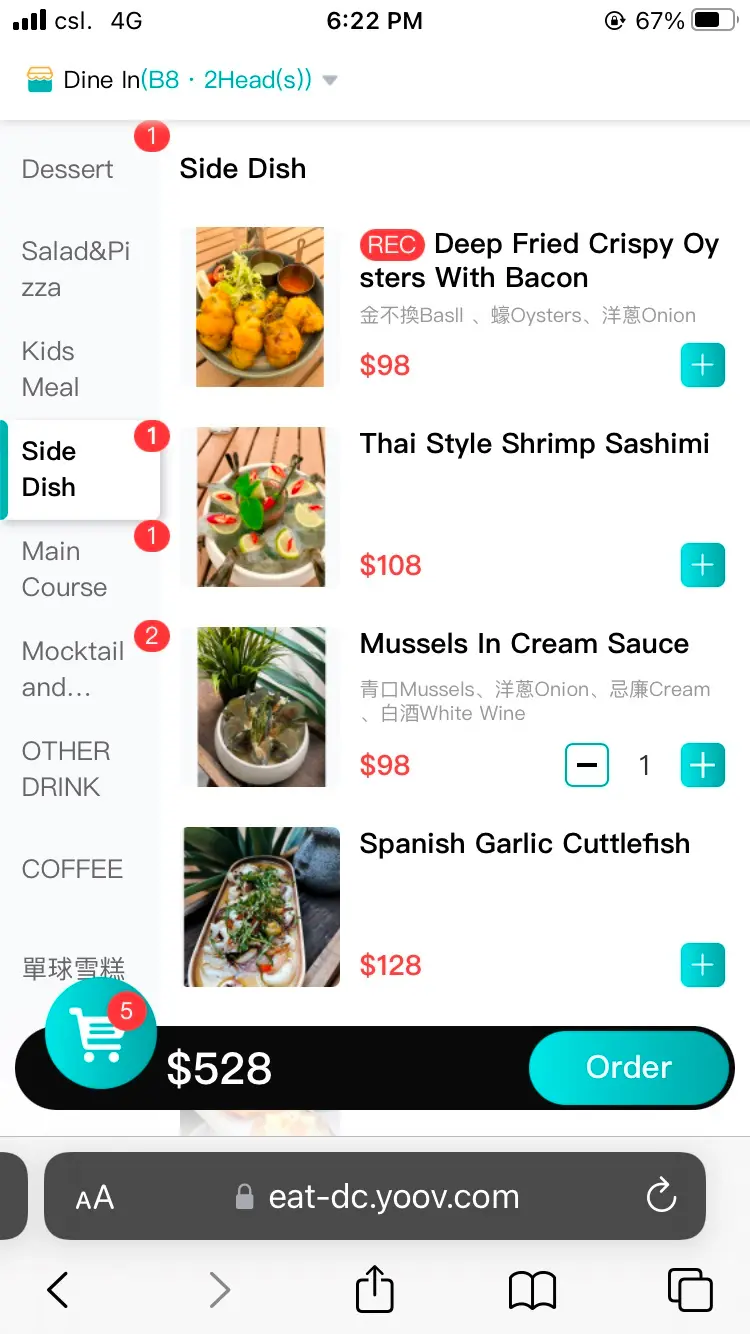
Task: Switch to the Dessert category
Action: [x=68, y=169]
